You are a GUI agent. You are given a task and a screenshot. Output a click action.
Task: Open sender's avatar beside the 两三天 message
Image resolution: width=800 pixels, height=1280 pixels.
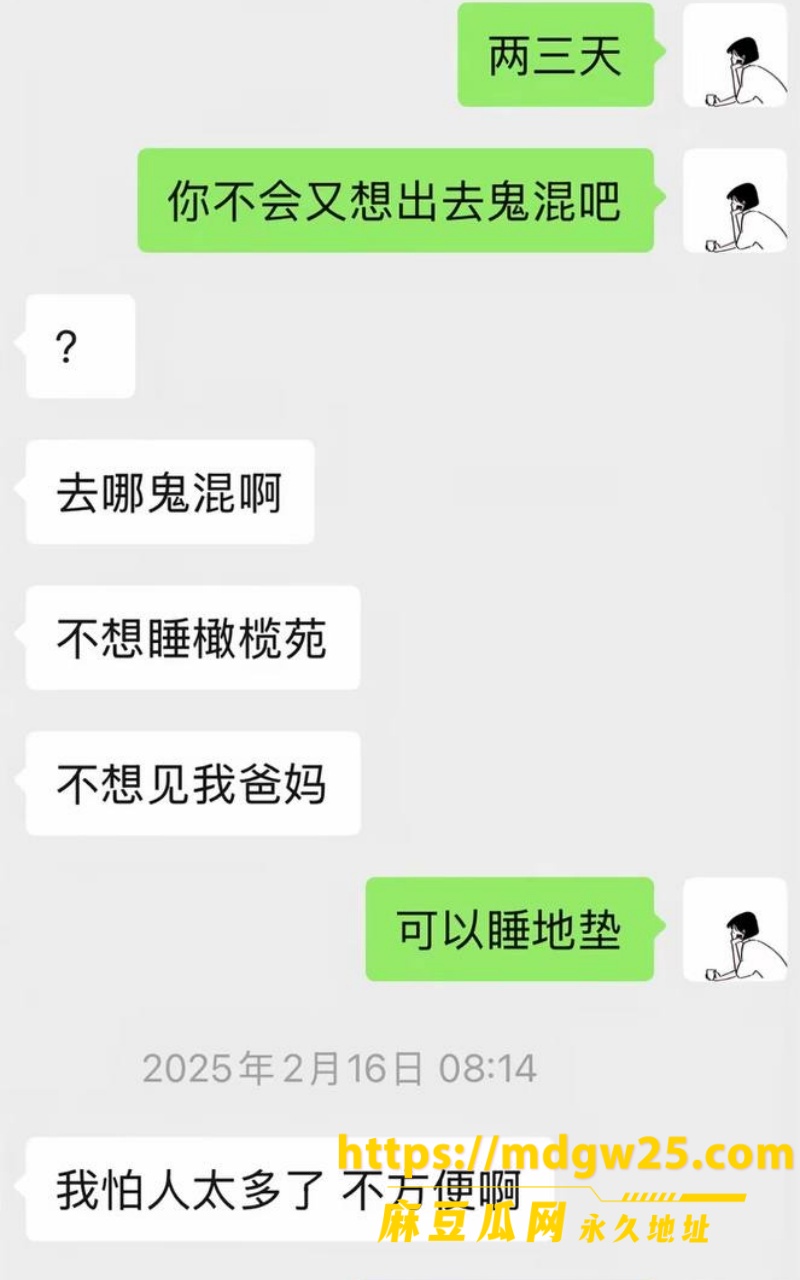pos(735,54)
